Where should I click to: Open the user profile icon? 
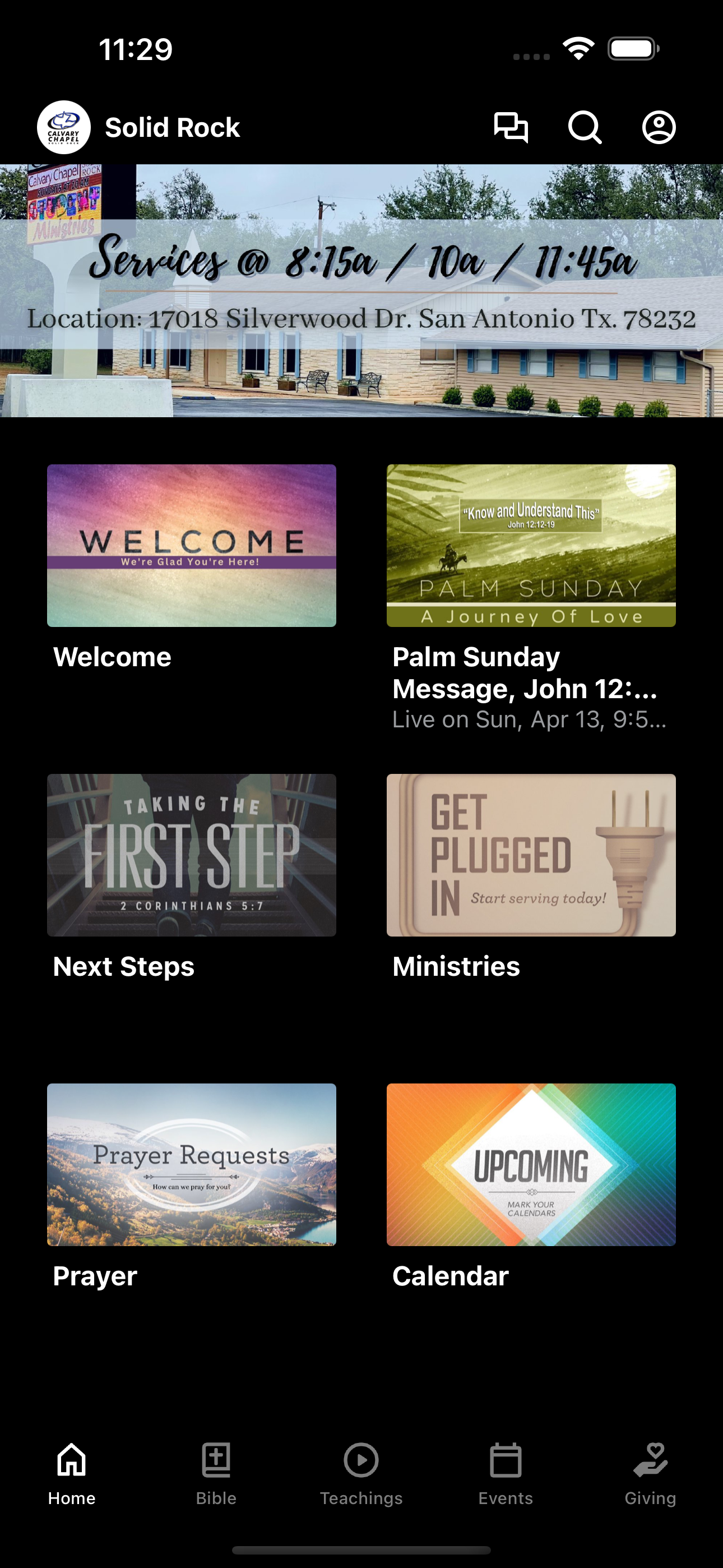pyautogui.click(x=658, y=127)
